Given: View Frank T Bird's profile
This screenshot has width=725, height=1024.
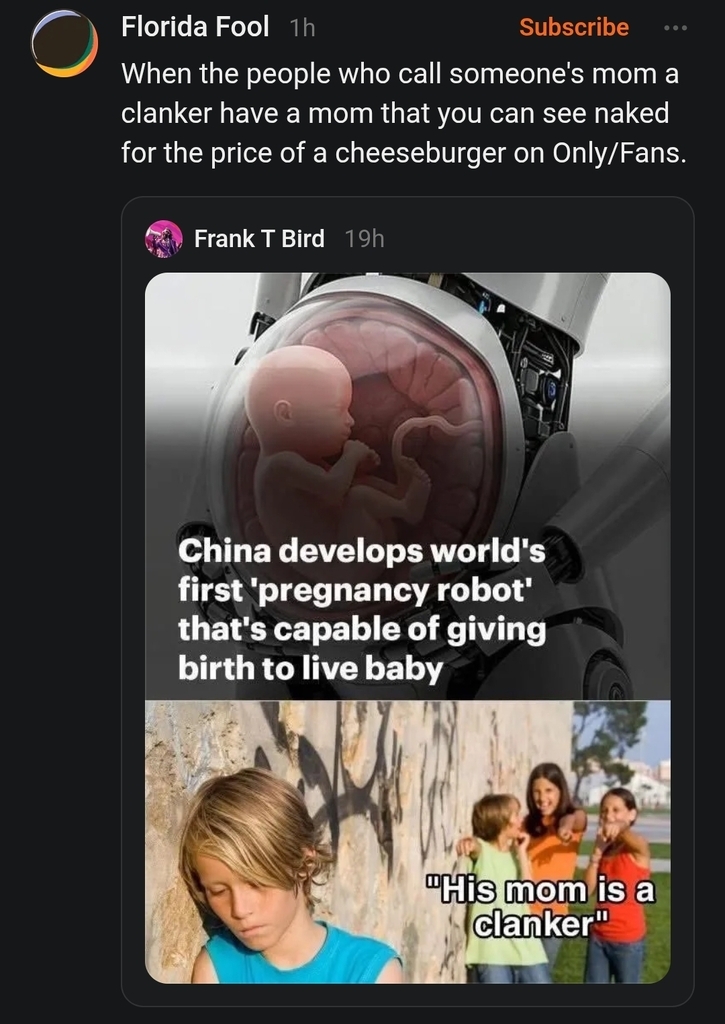Looking at the screenshot, I should (x=258, y=239).
